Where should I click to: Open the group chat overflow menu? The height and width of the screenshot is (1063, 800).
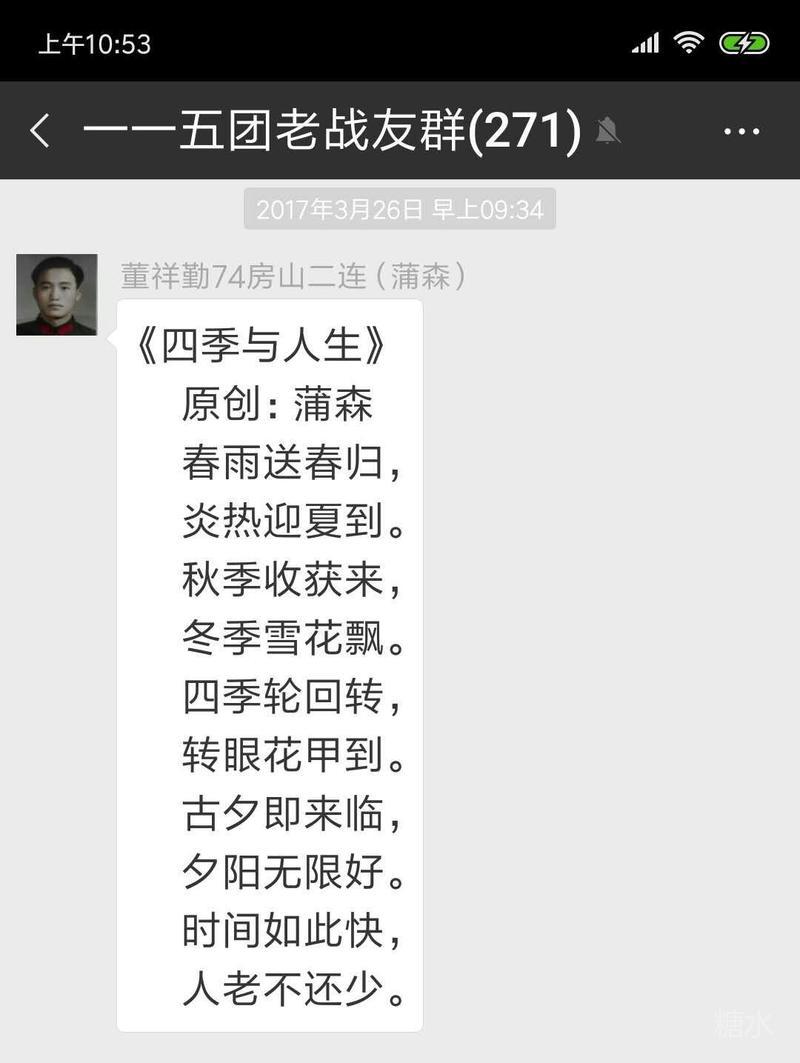(742, 131)
